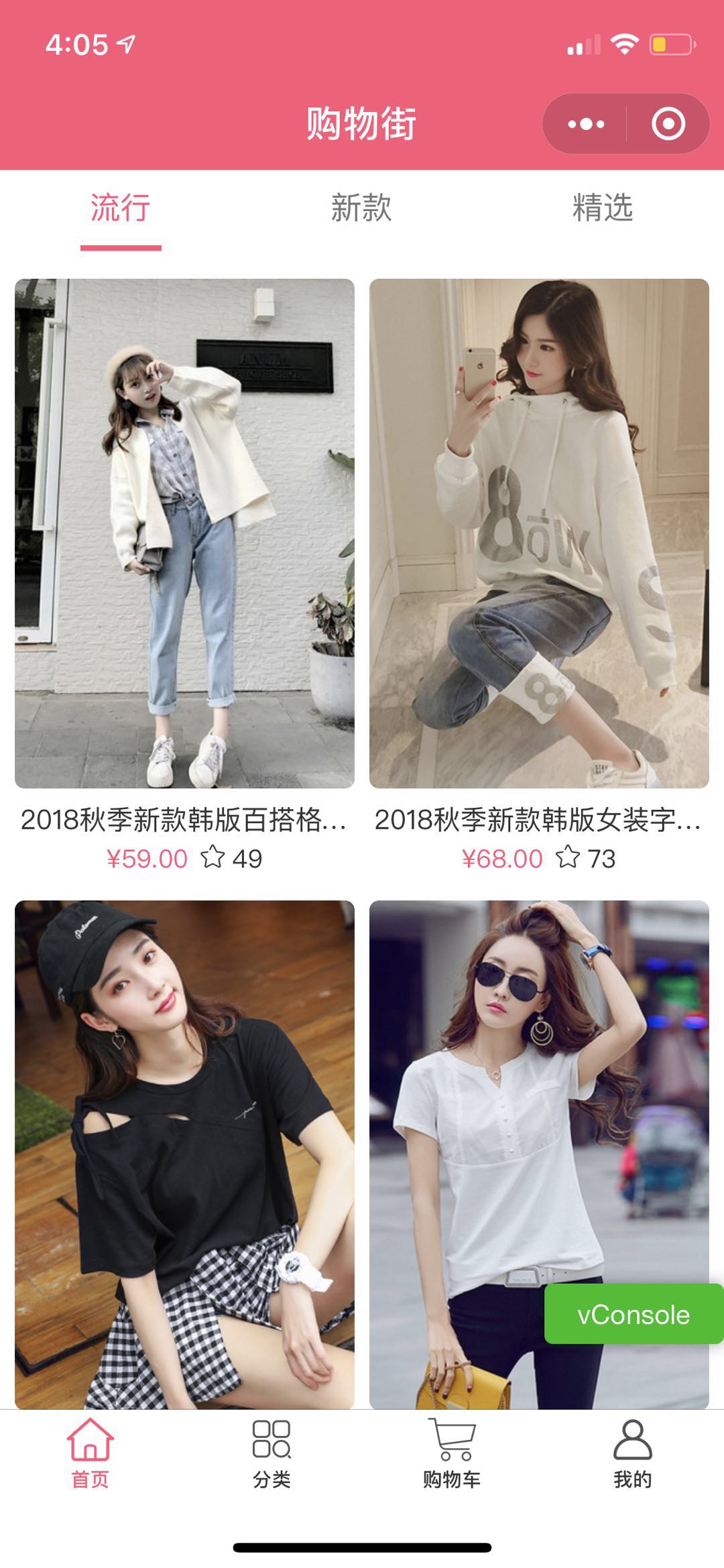Image resolution: width=724 pixels, height=1568 pixels.
Task: View the ¥68.00 white hoodie product
Action: coord(539,534)
